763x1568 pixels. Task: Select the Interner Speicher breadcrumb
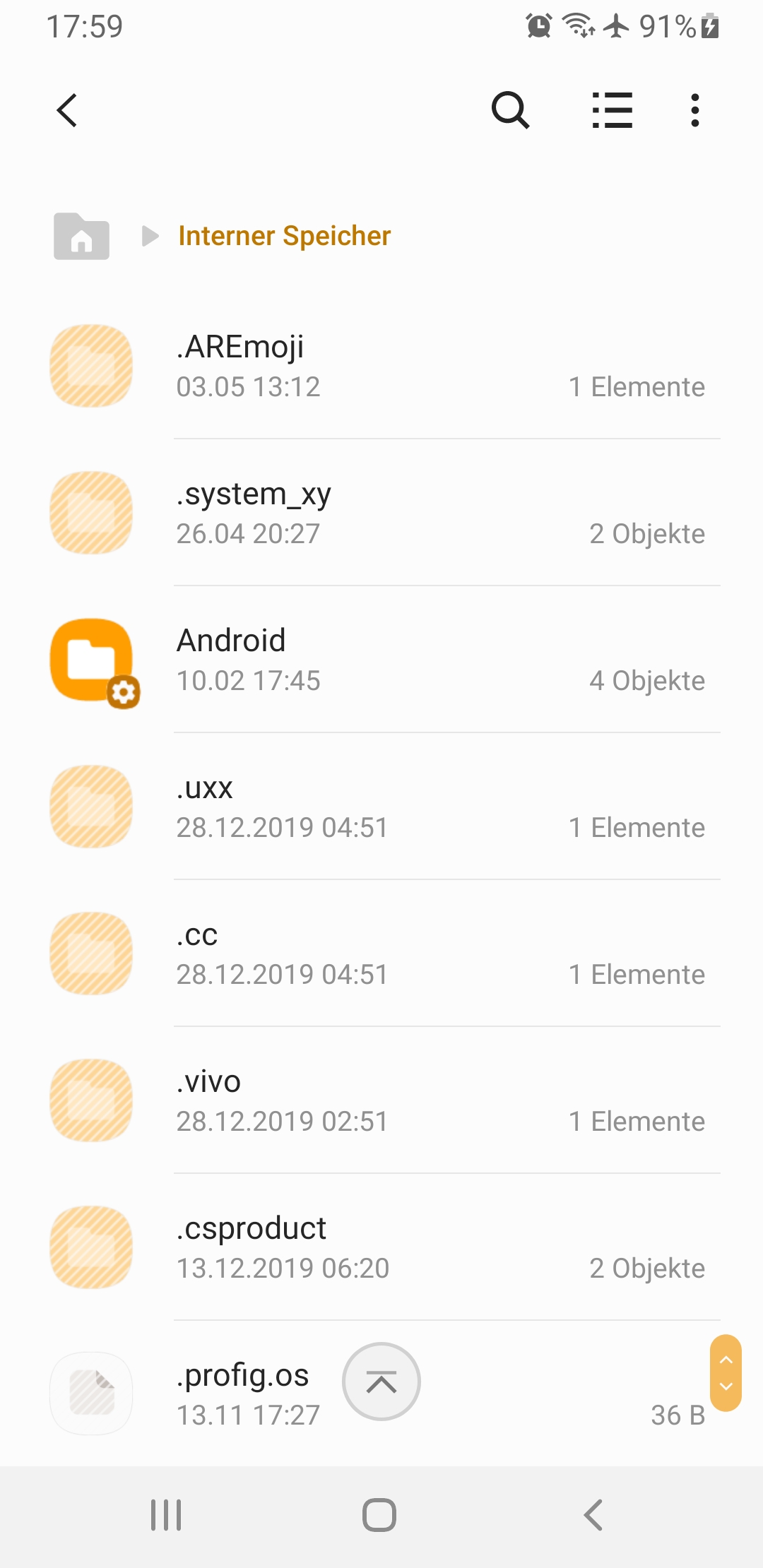(x=284, y=236)
